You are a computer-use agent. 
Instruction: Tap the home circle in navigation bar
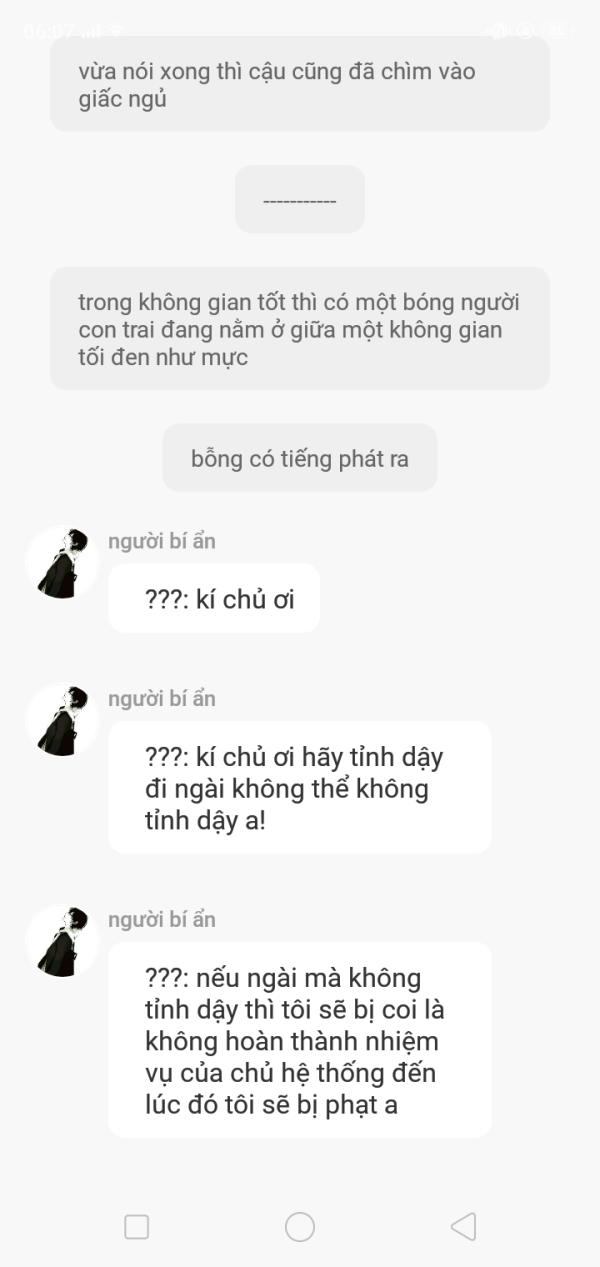tap(300, 1227)
